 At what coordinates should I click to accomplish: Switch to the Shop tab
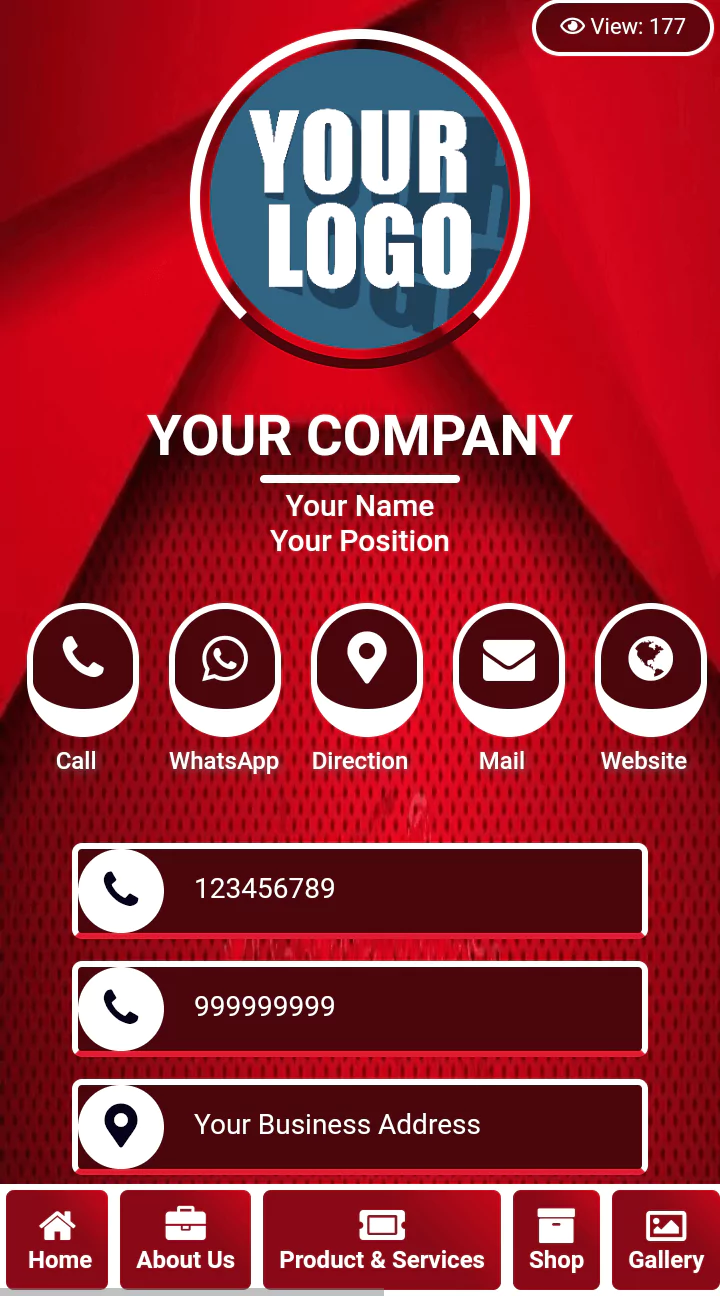tap(556, 1240)
